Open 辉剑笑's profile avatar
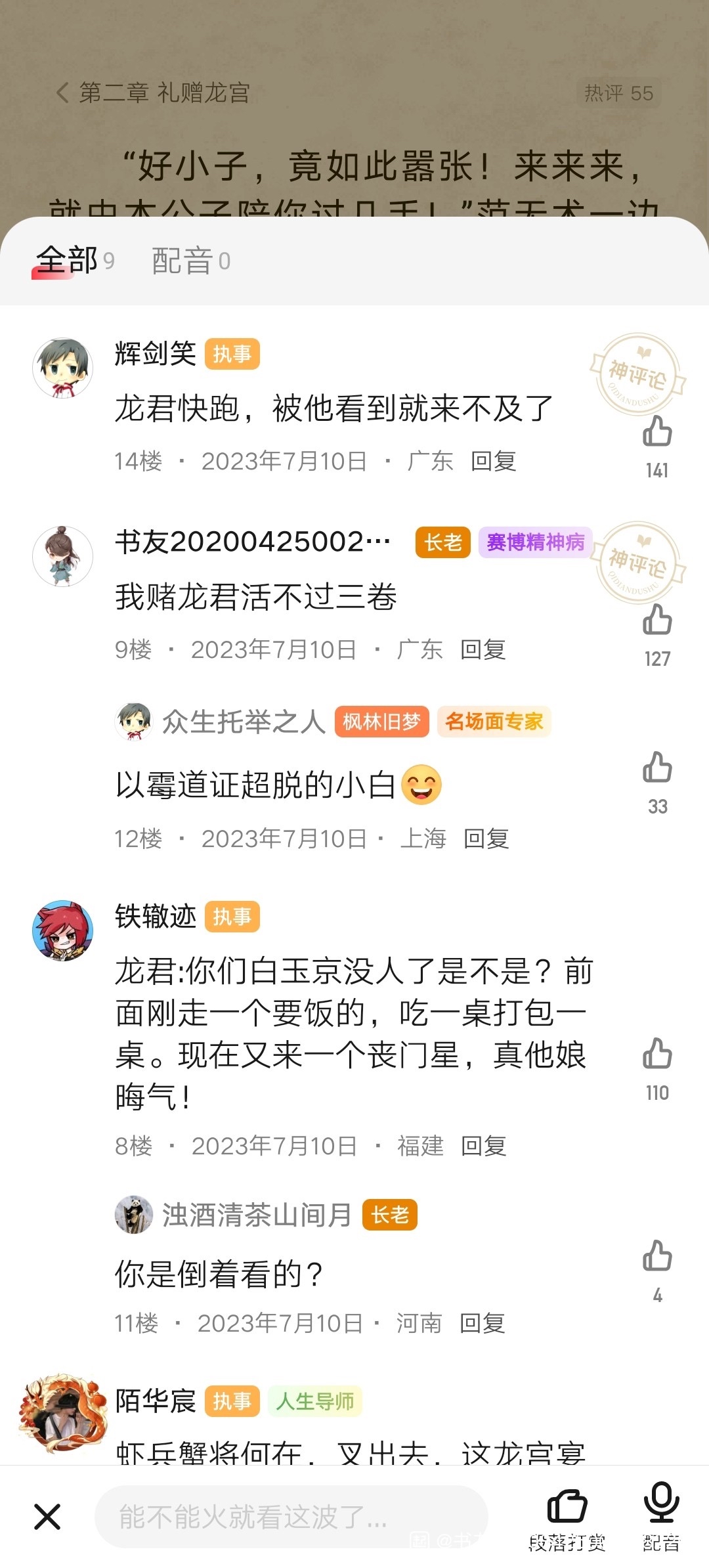Screen dimensions: 709x1568 coord(62,368)
